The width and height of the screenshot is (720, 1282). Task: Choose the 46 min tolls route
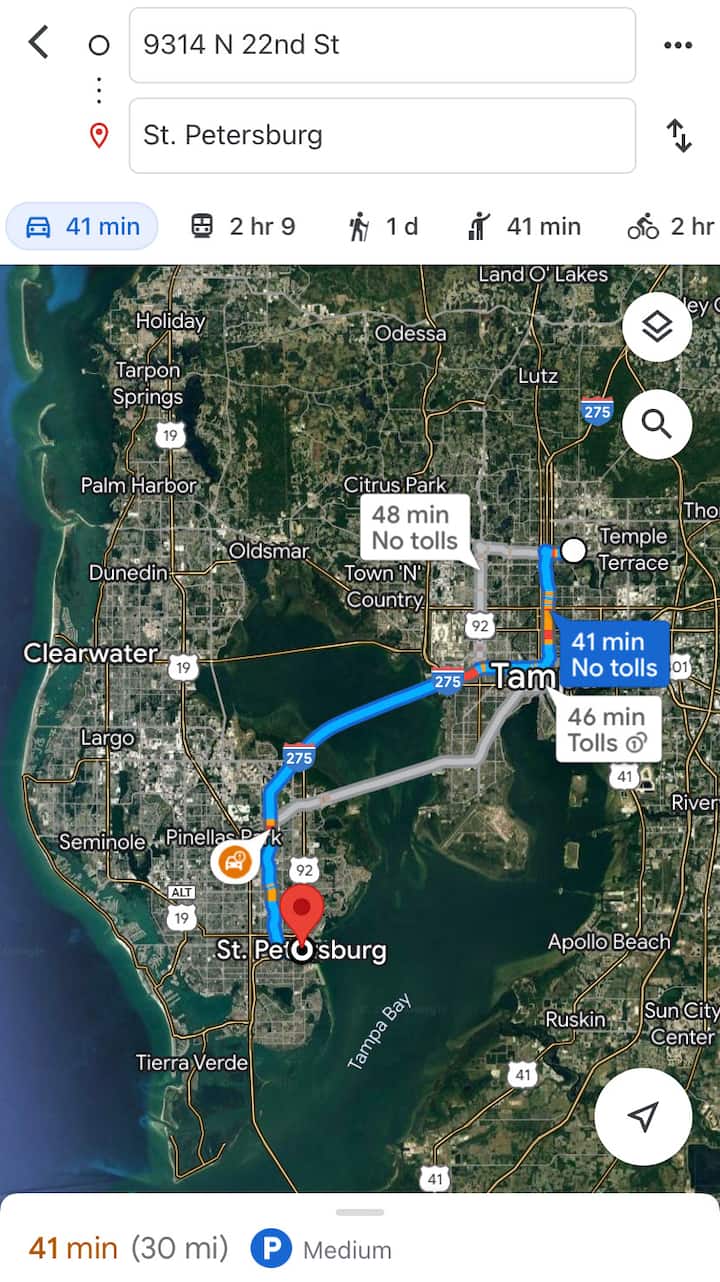point(607,730)
